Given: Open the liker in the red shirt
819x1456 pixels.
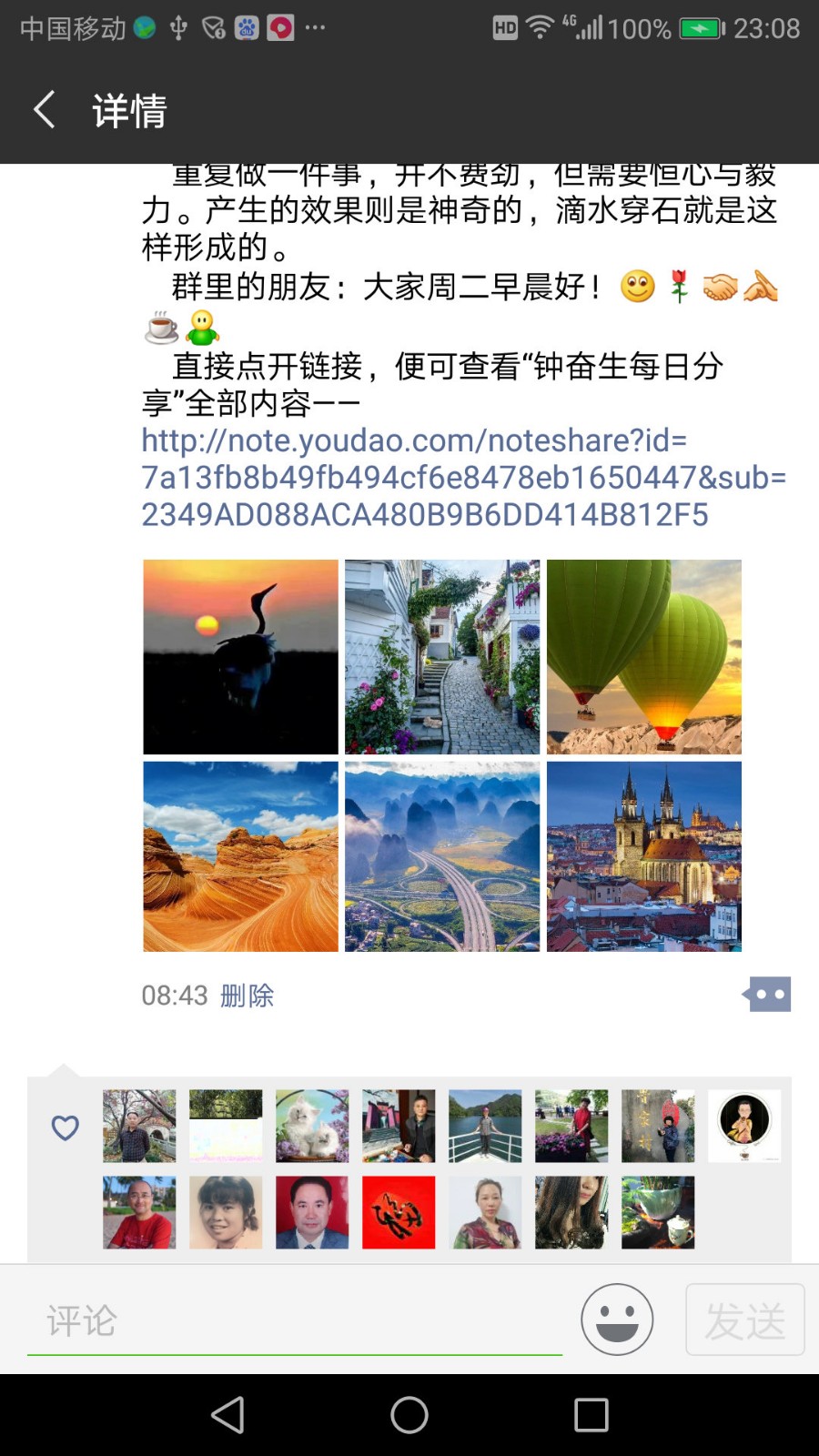Looking at the screenshot, I should tap(139, 1212).
